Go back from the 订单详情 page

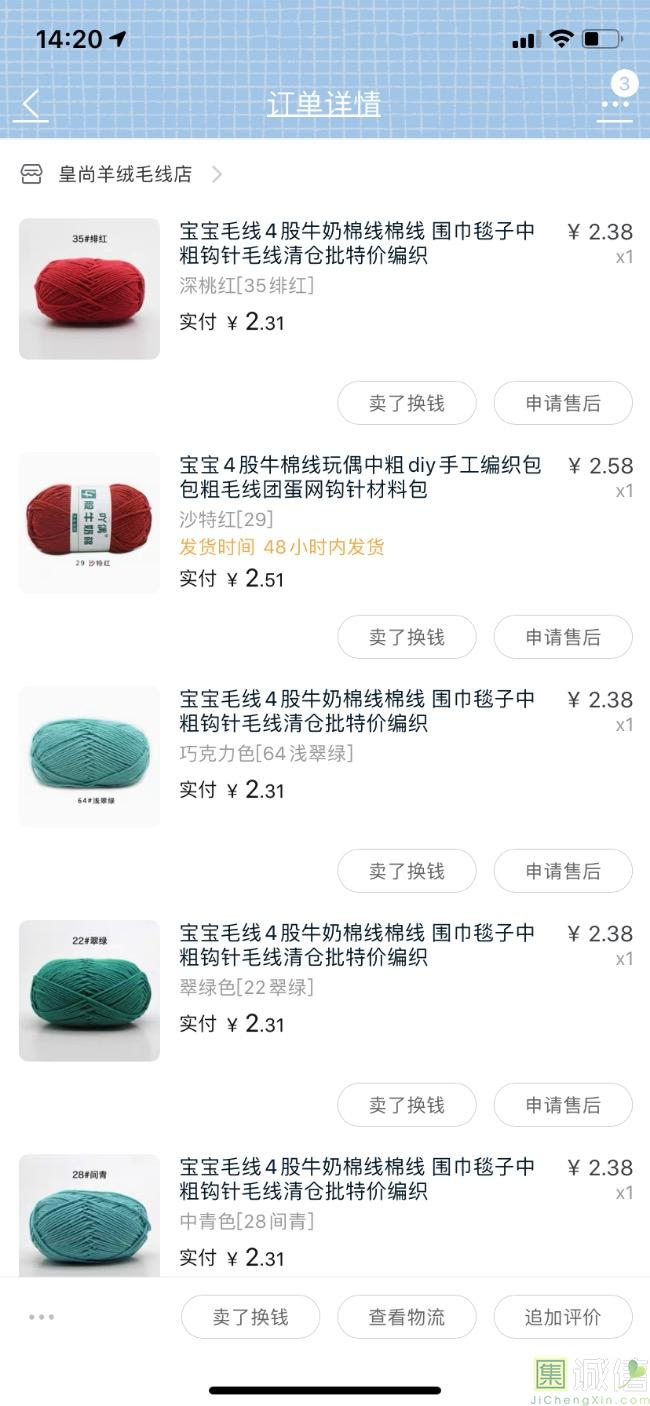click(x=32, y=104)
